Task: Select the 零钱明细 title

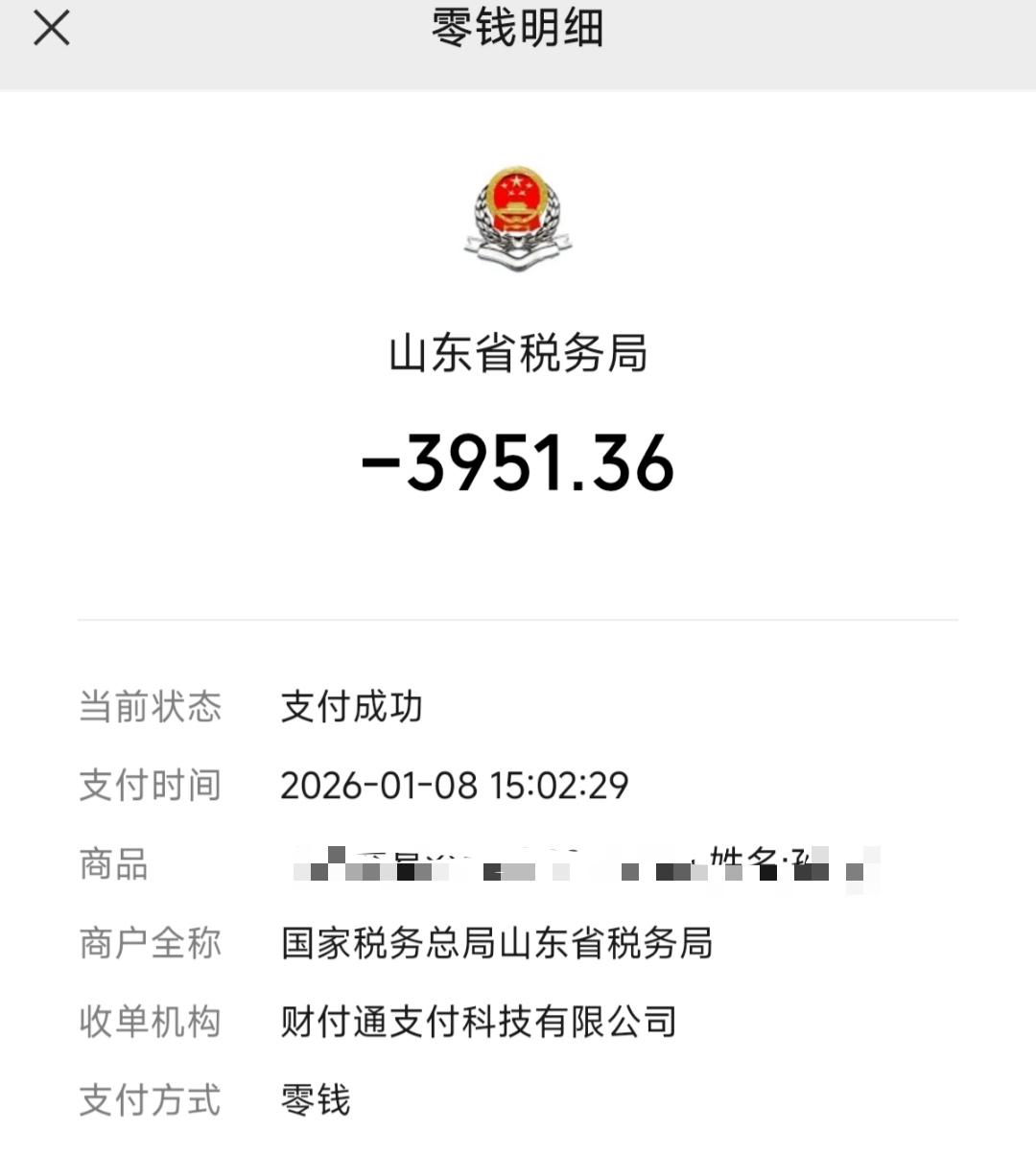Action: click(x=517, y=29)
